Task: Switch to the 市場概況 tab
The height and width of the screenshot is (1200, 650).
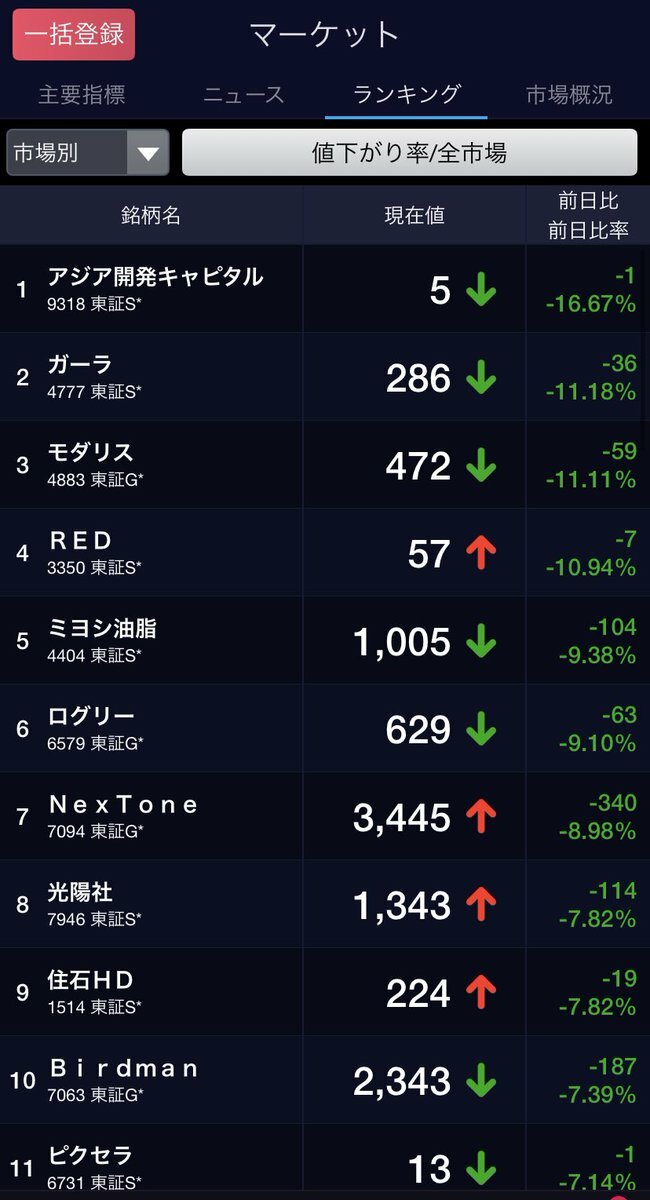Action: [x=569, y=95]
